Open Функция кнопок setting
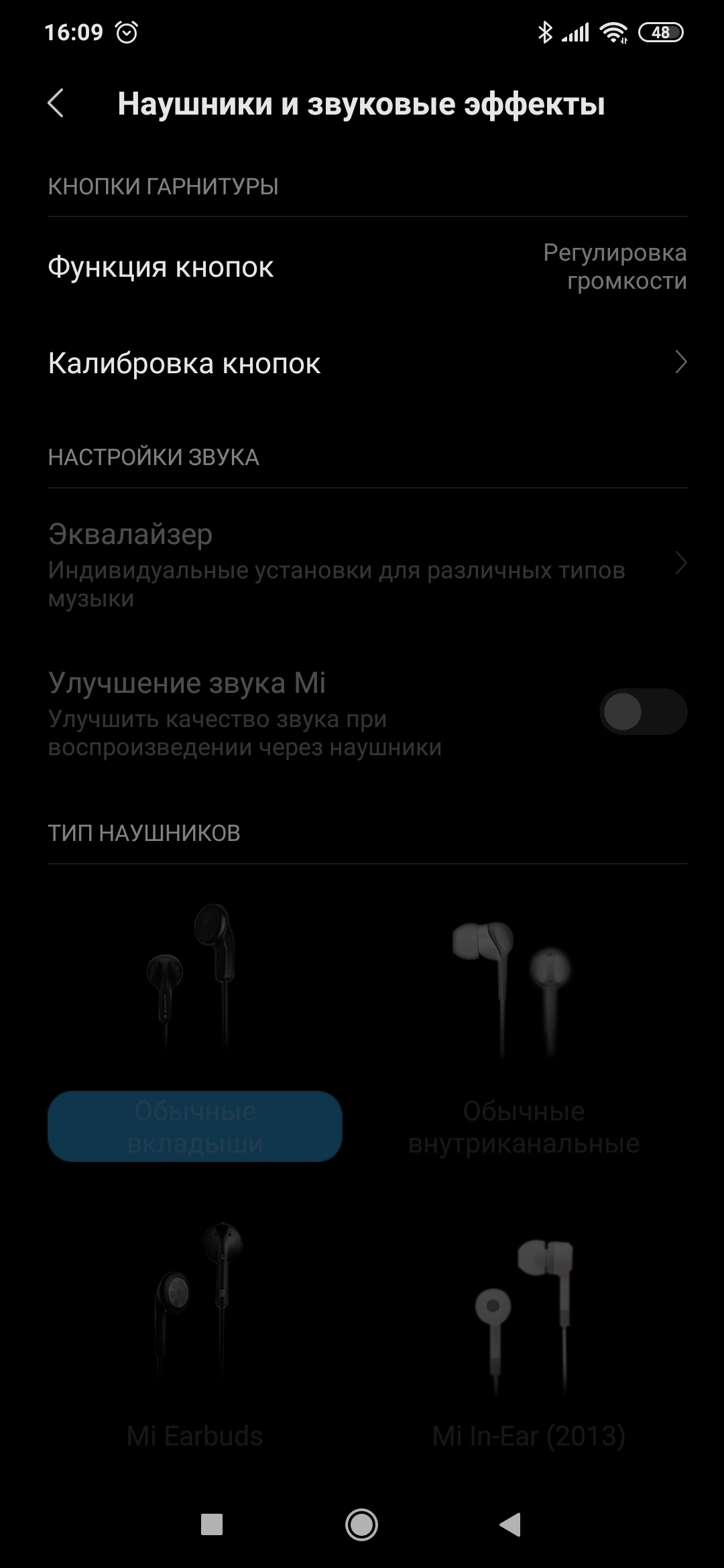 coord(362,267)
